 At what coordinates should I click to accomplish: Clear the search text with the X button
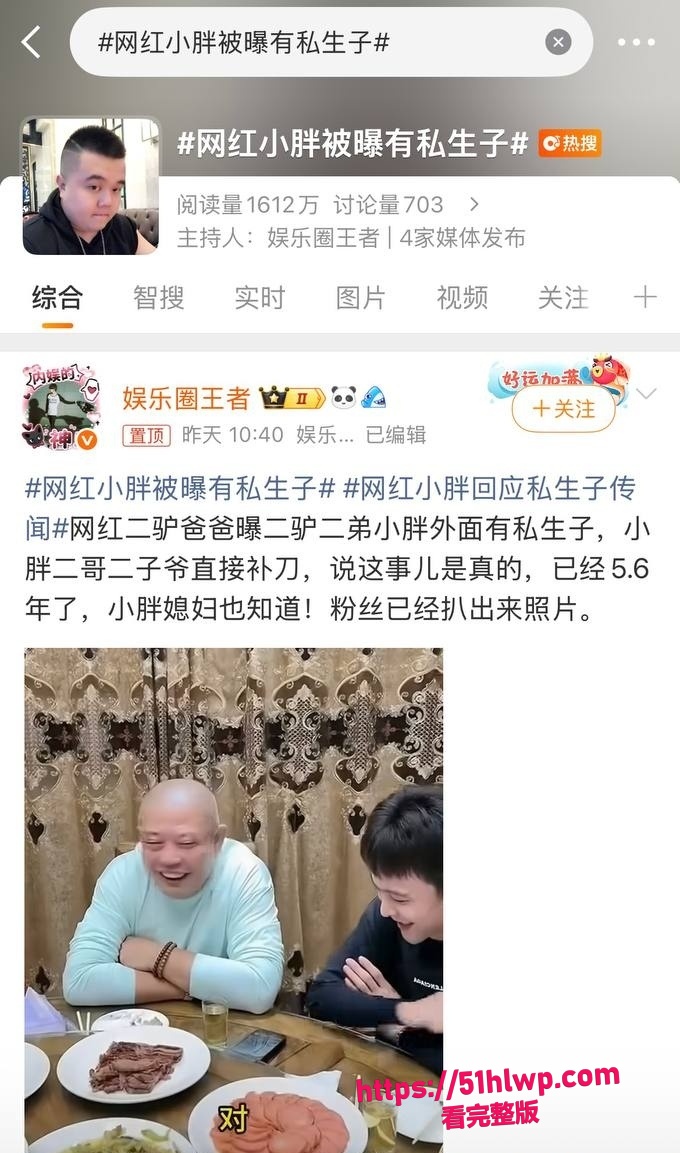(x=558, y=43)
